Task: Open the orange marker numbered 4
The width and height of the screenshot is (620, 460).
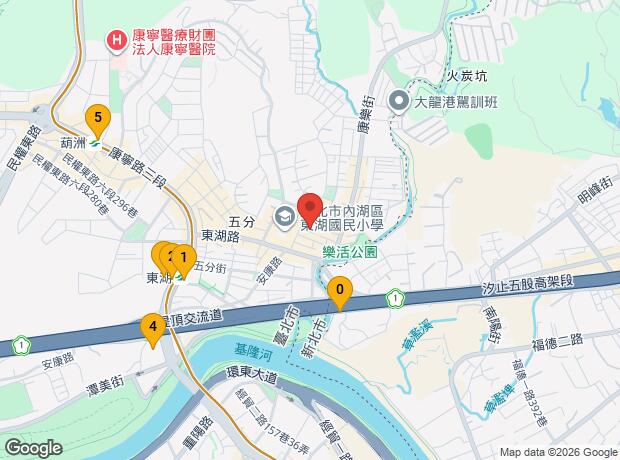Action: (152, 326)
